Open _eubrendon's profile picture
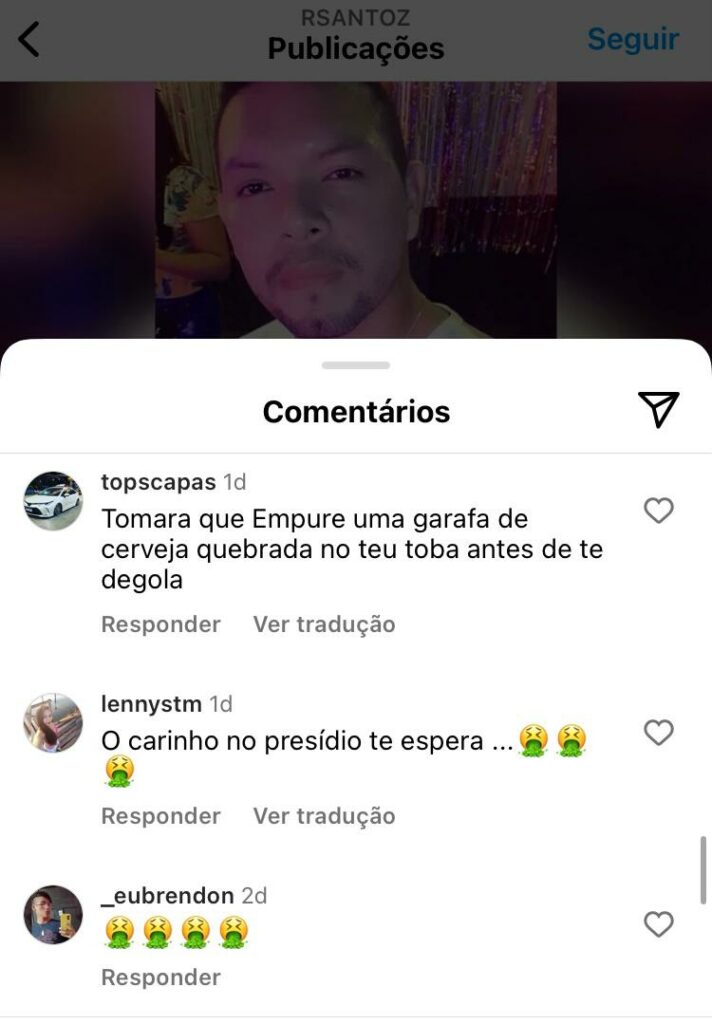Viewport: 712px width, 1024px height. 53,914
